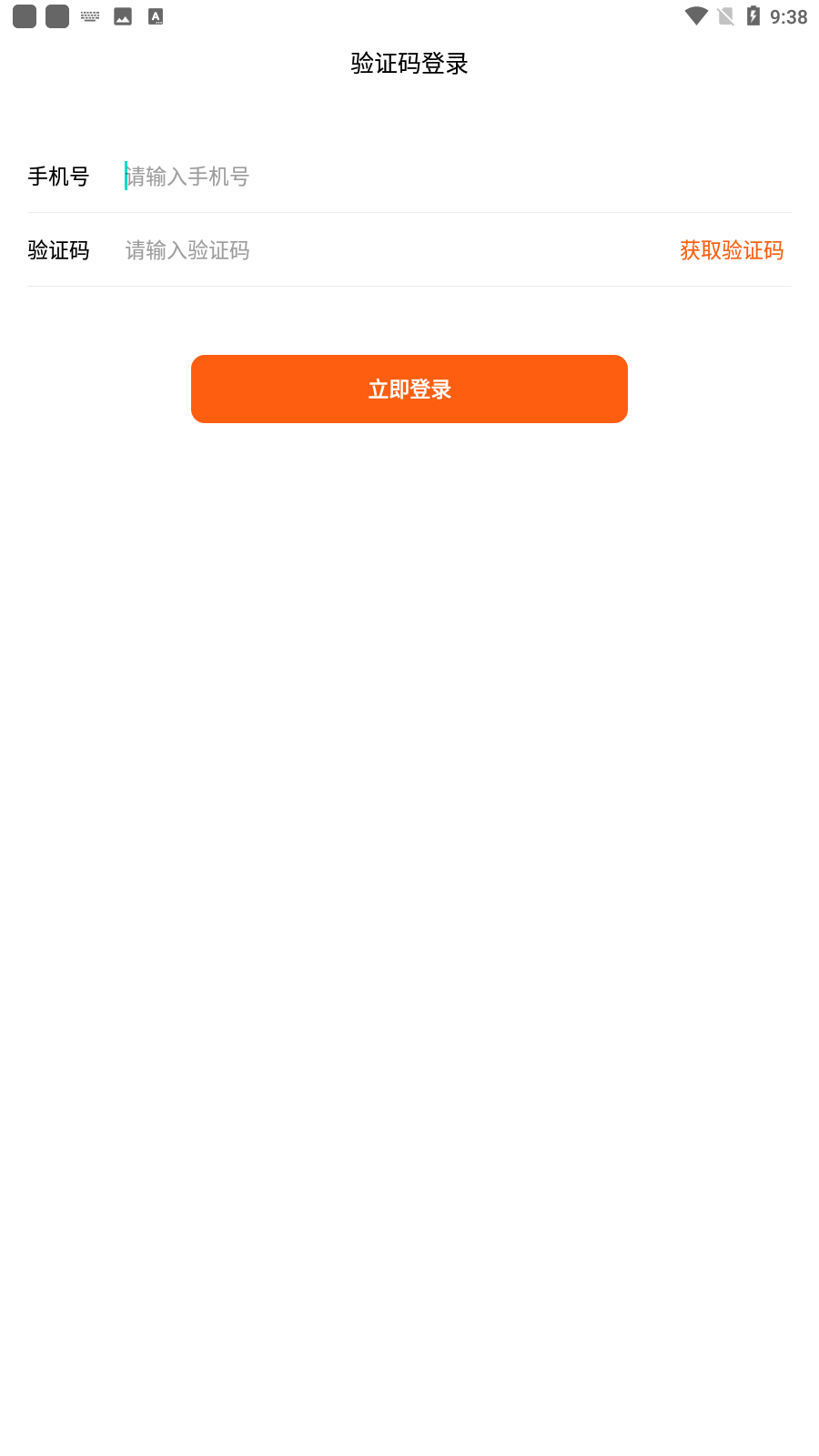Tap the orange 获取验证码 text link
819x1456 pixels.
(732, 250)
